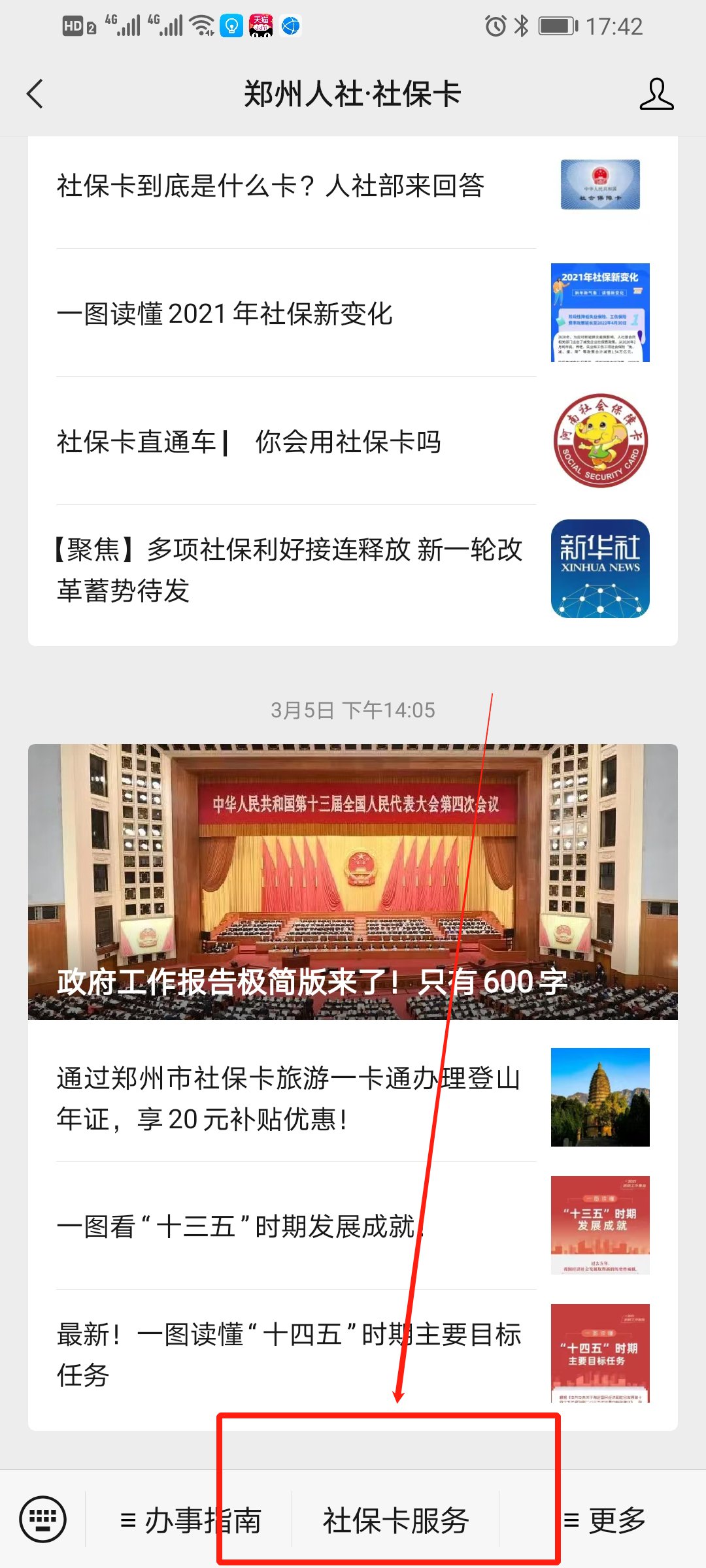Image resolution: width=706 pixels, height=1568 pixels.
Task: Read 一图读懂2021年社保新变化
Action: (x=225, y=314)
